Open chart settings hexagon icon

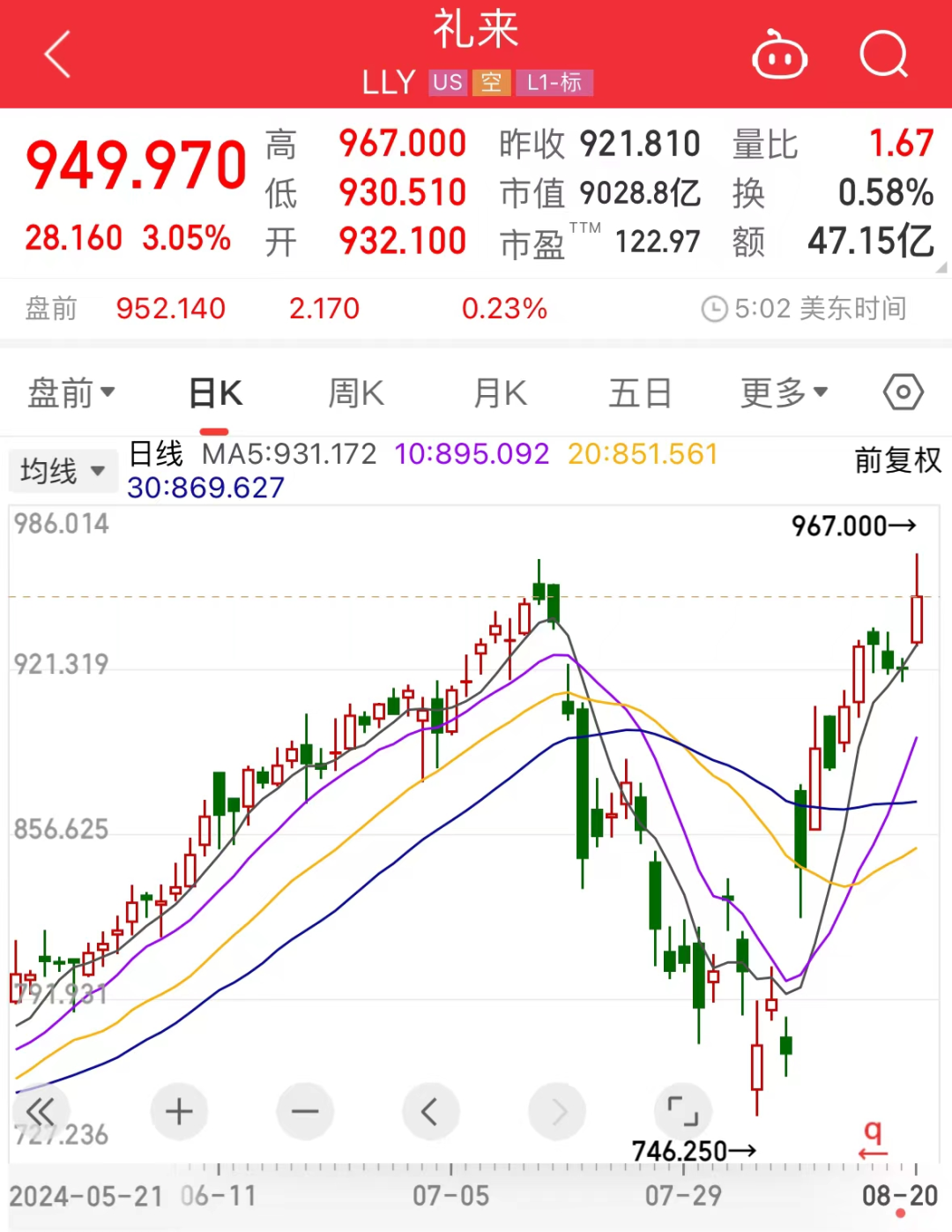904,392
